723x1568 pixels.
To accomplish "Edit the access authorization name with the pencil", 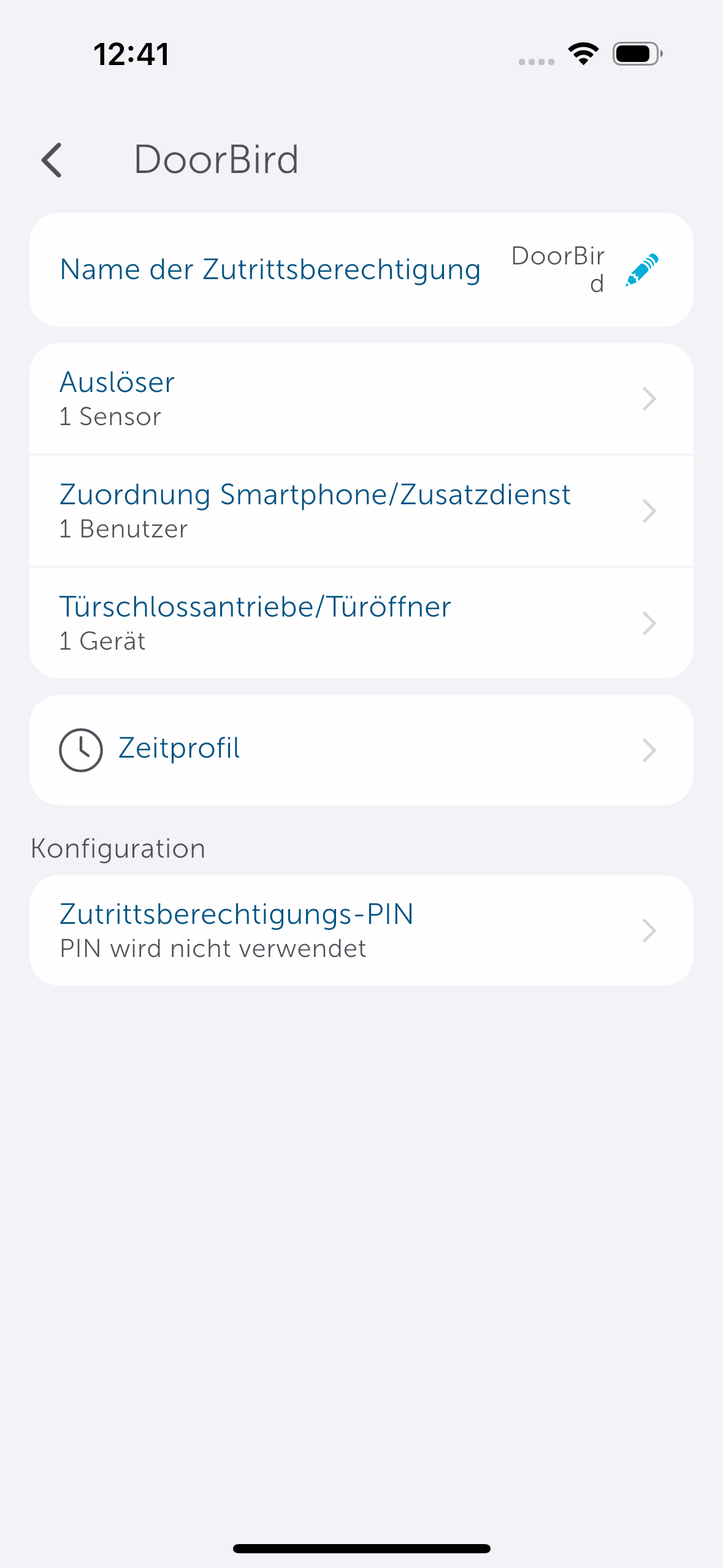I will point(641,270).
